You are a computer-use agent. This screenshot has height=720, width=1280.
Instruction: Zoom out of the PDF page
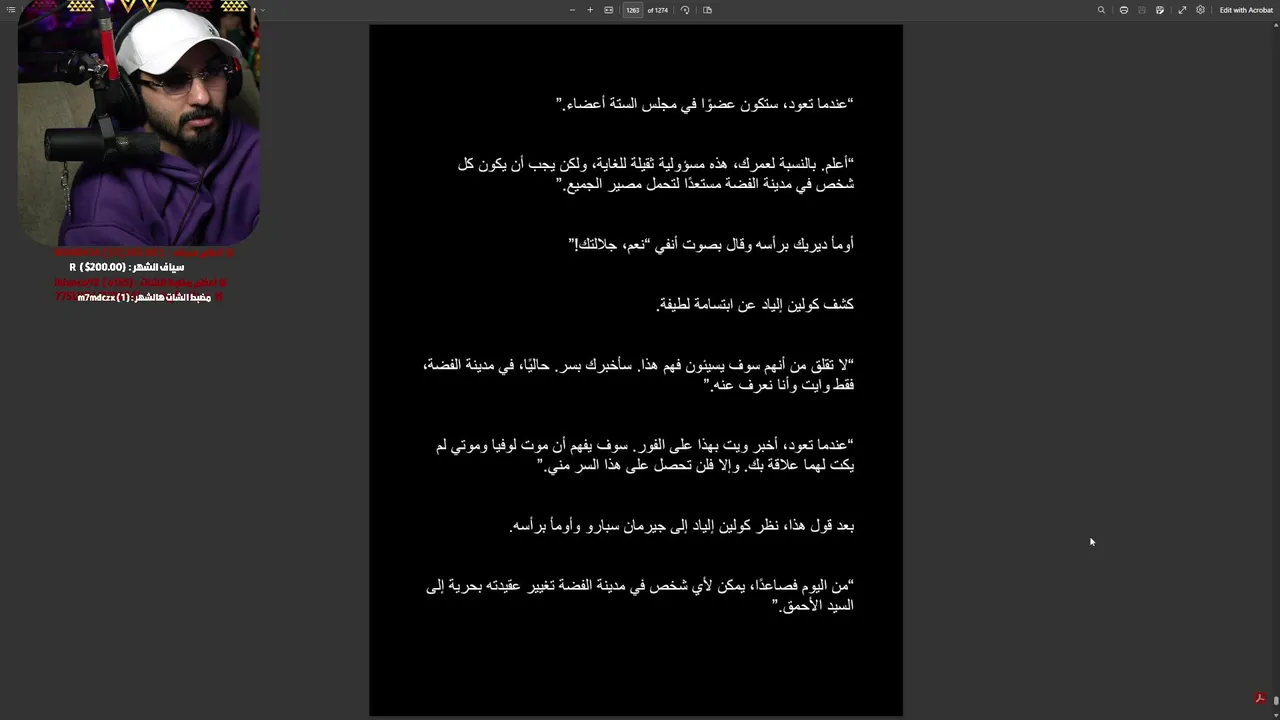(x=572, y=10)
